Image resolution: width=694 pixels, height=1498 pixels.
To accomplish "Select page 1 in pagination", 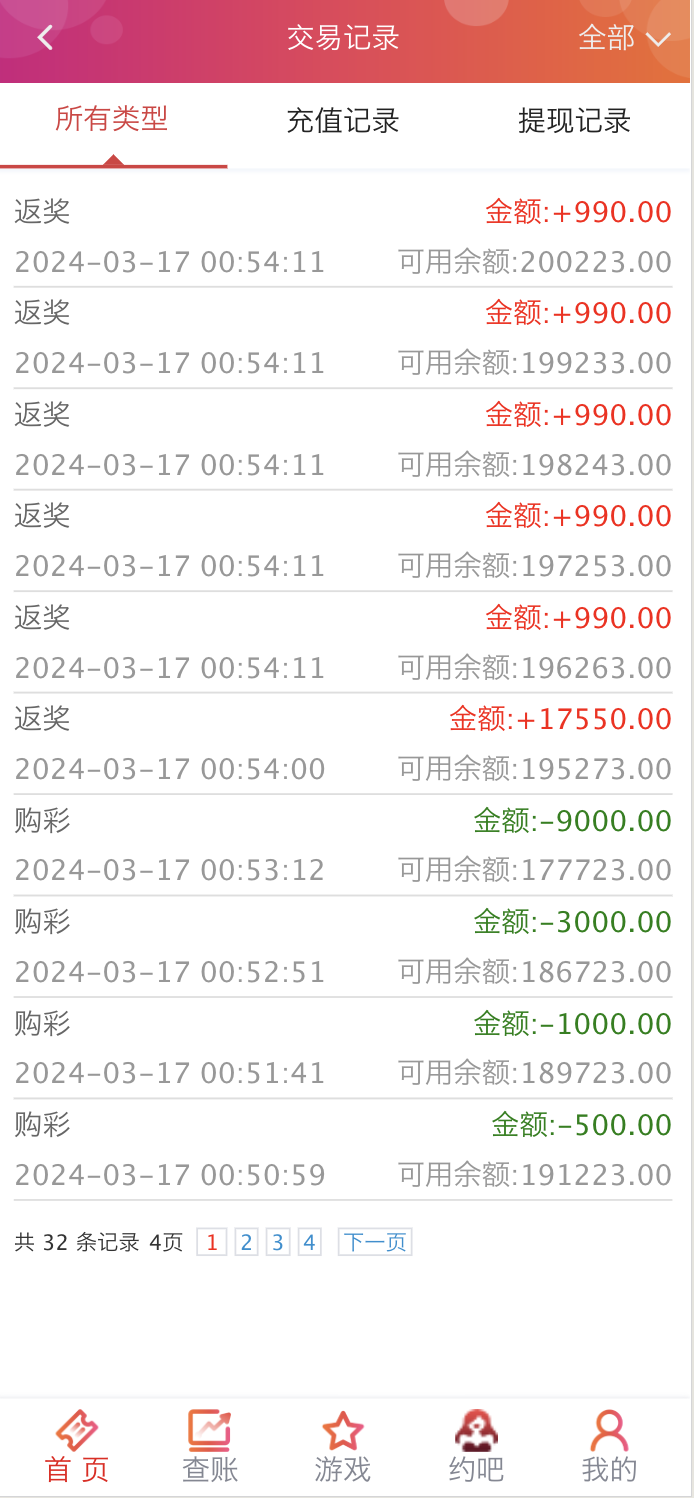I will coord(211,1242).
